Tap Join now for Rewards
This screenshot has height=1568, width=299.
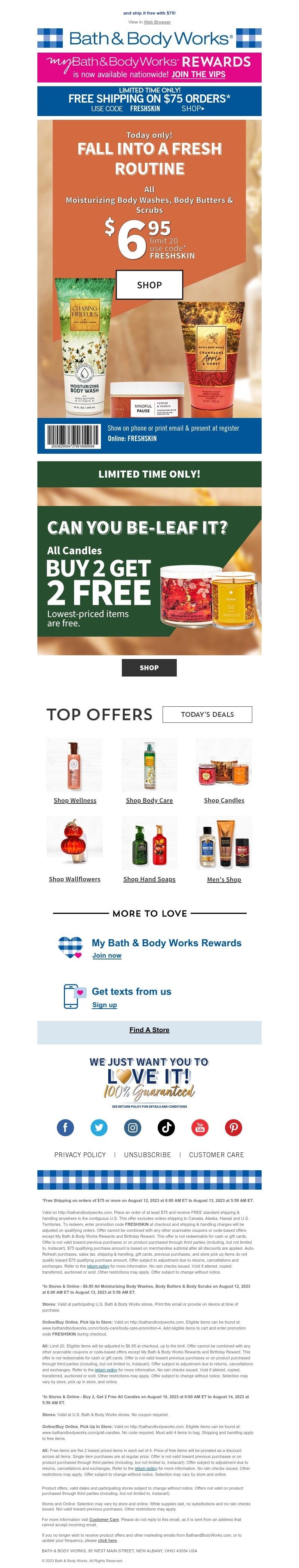click(107, 955)
